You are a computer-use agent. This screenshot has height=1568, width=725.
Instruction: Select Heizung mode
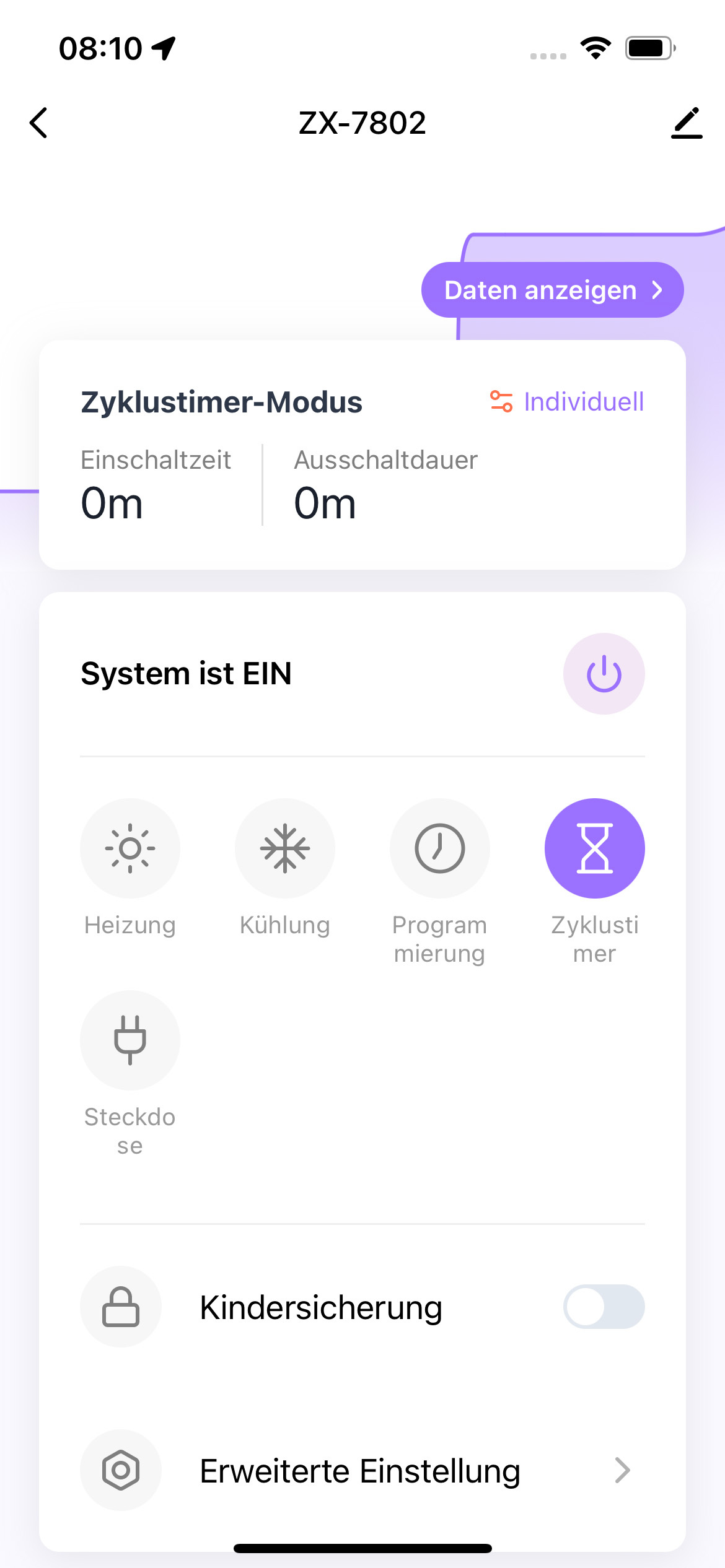click(130, 848)
